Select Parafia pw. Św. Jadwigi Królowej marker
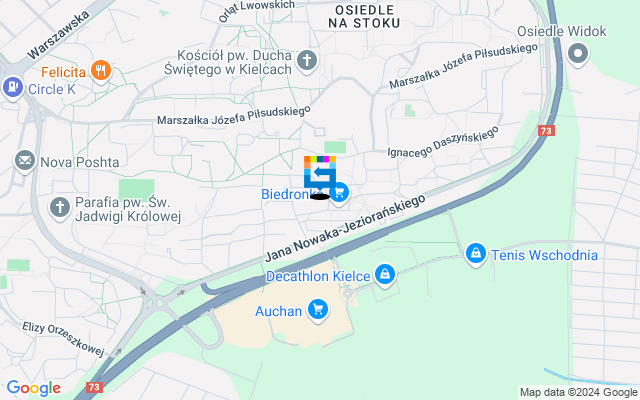Screen dimensions: 640x400 (59, 208)
